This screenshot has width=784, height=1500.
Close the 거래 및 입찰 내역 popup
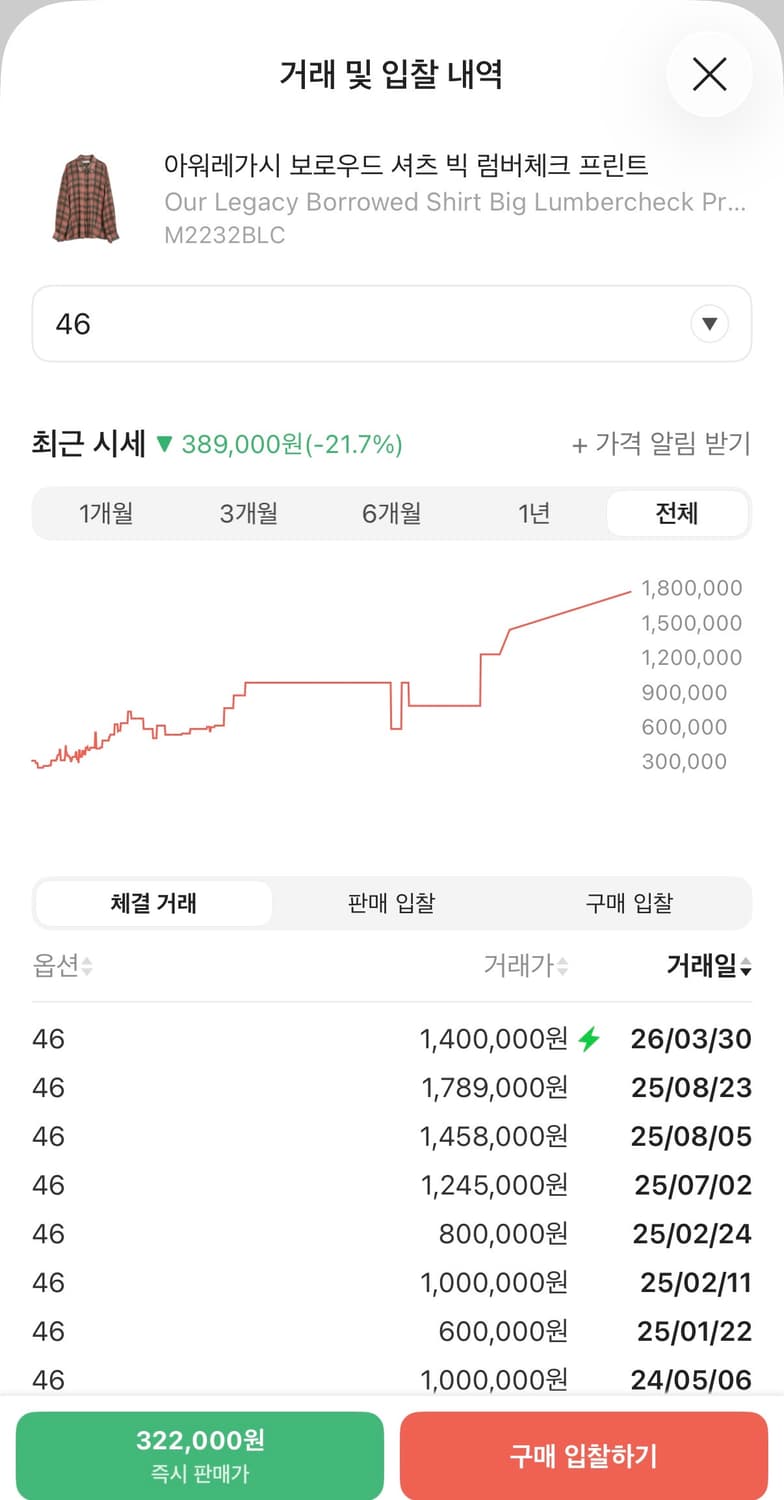pos(709,74)
